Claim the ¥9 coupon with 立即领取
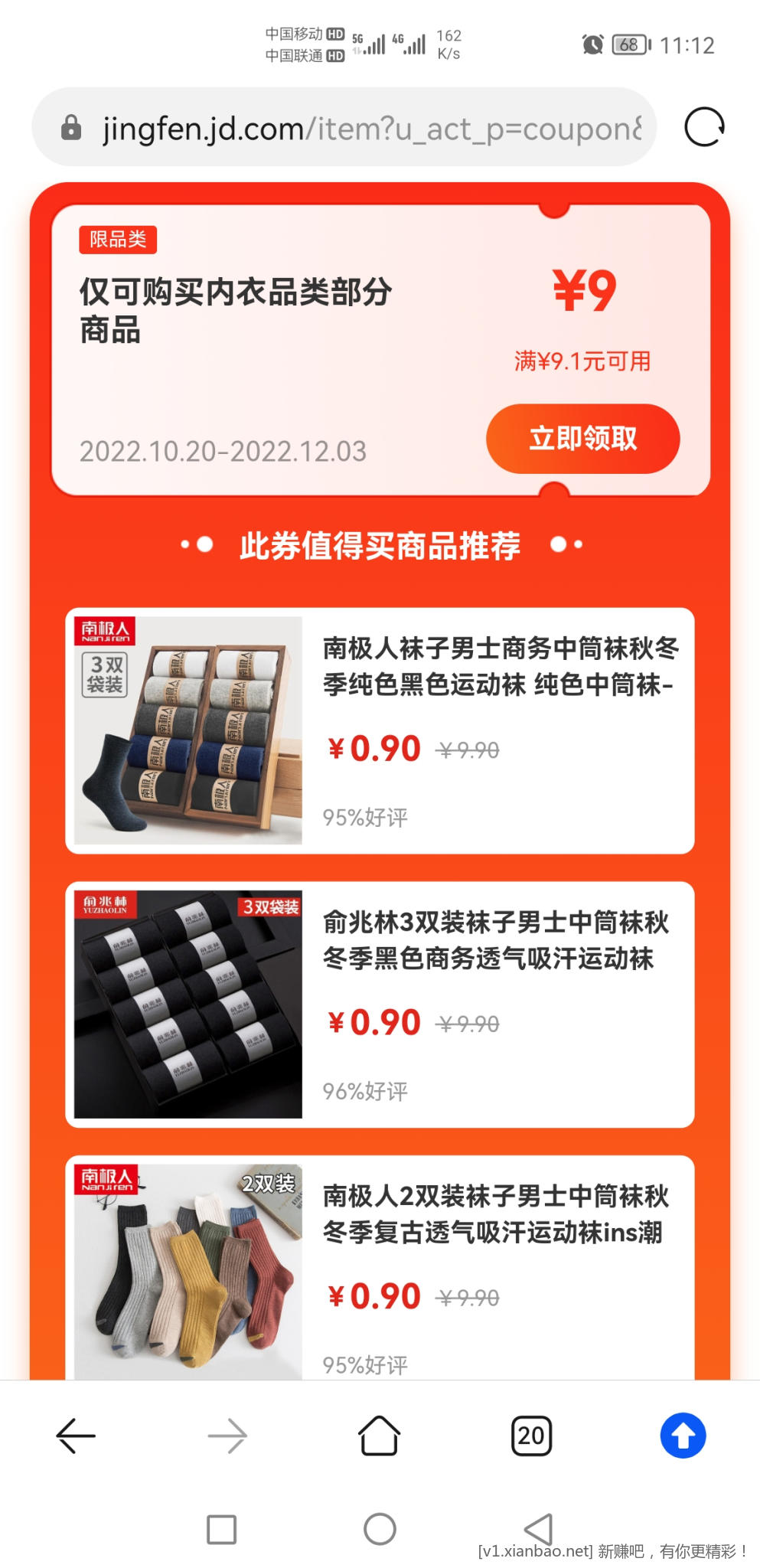Viewport: 760px width, 1568px height. pyautogui.click(x=582, y=439)
